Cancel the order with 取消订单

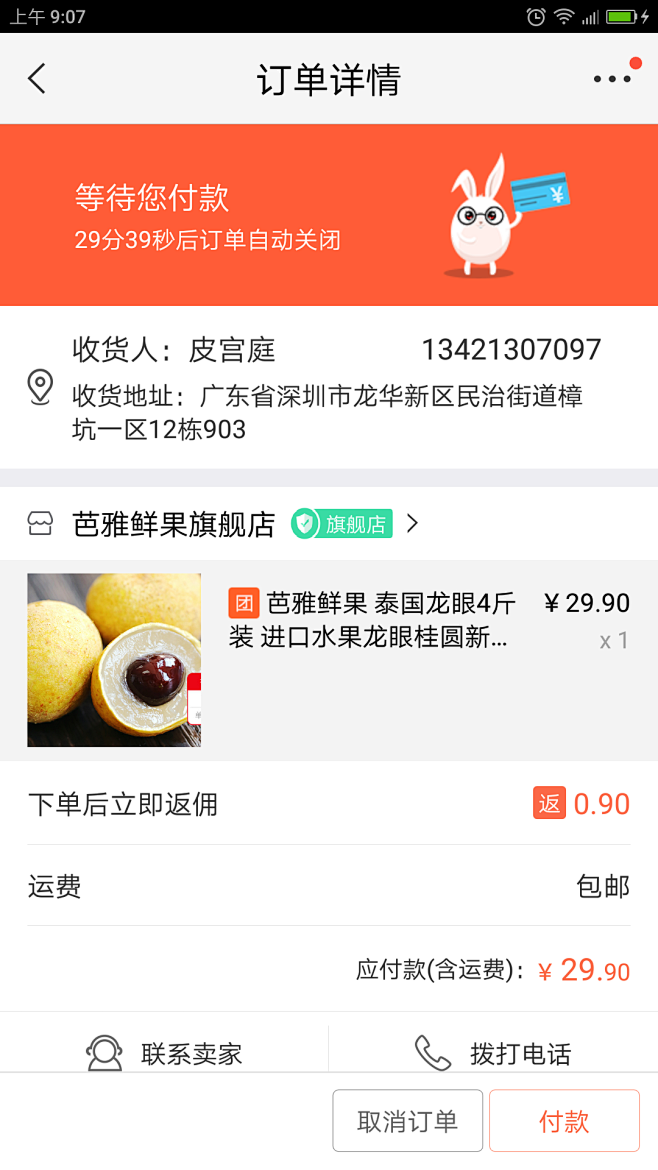click(408, 1121)
